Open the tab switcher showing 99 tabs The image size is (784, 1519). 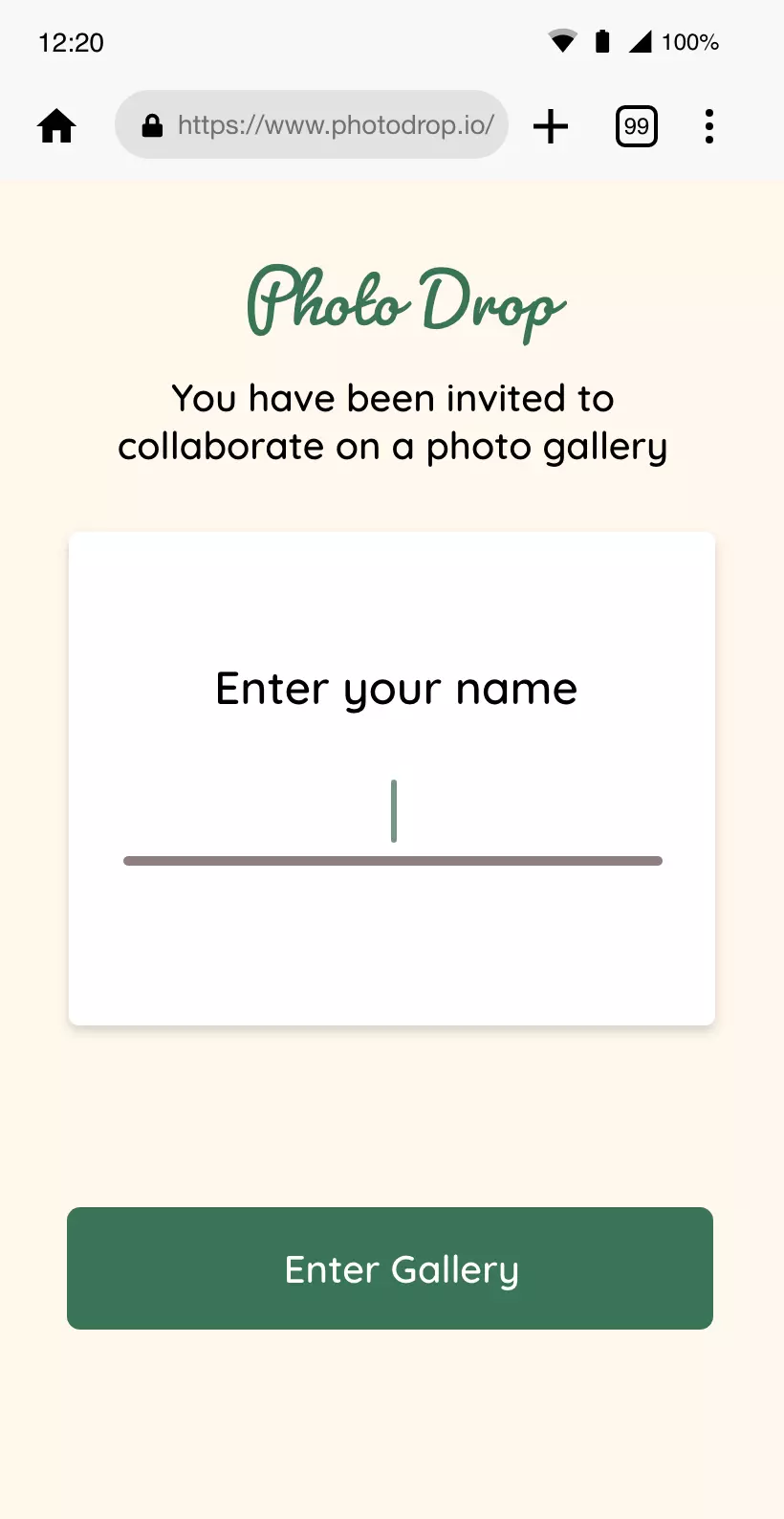(636, 126)
